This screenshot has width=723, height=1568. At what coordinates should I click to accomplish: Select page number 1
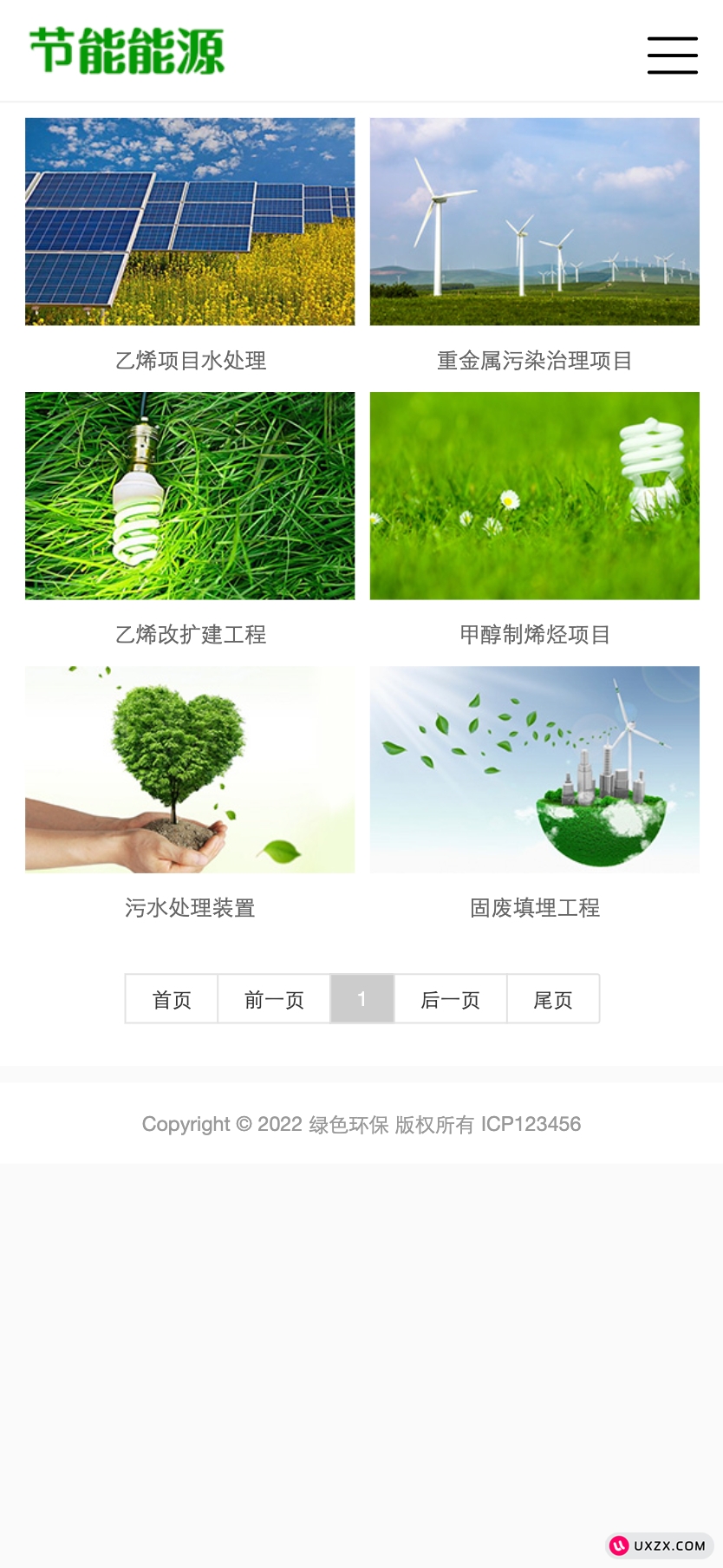[x=362, y=999]
